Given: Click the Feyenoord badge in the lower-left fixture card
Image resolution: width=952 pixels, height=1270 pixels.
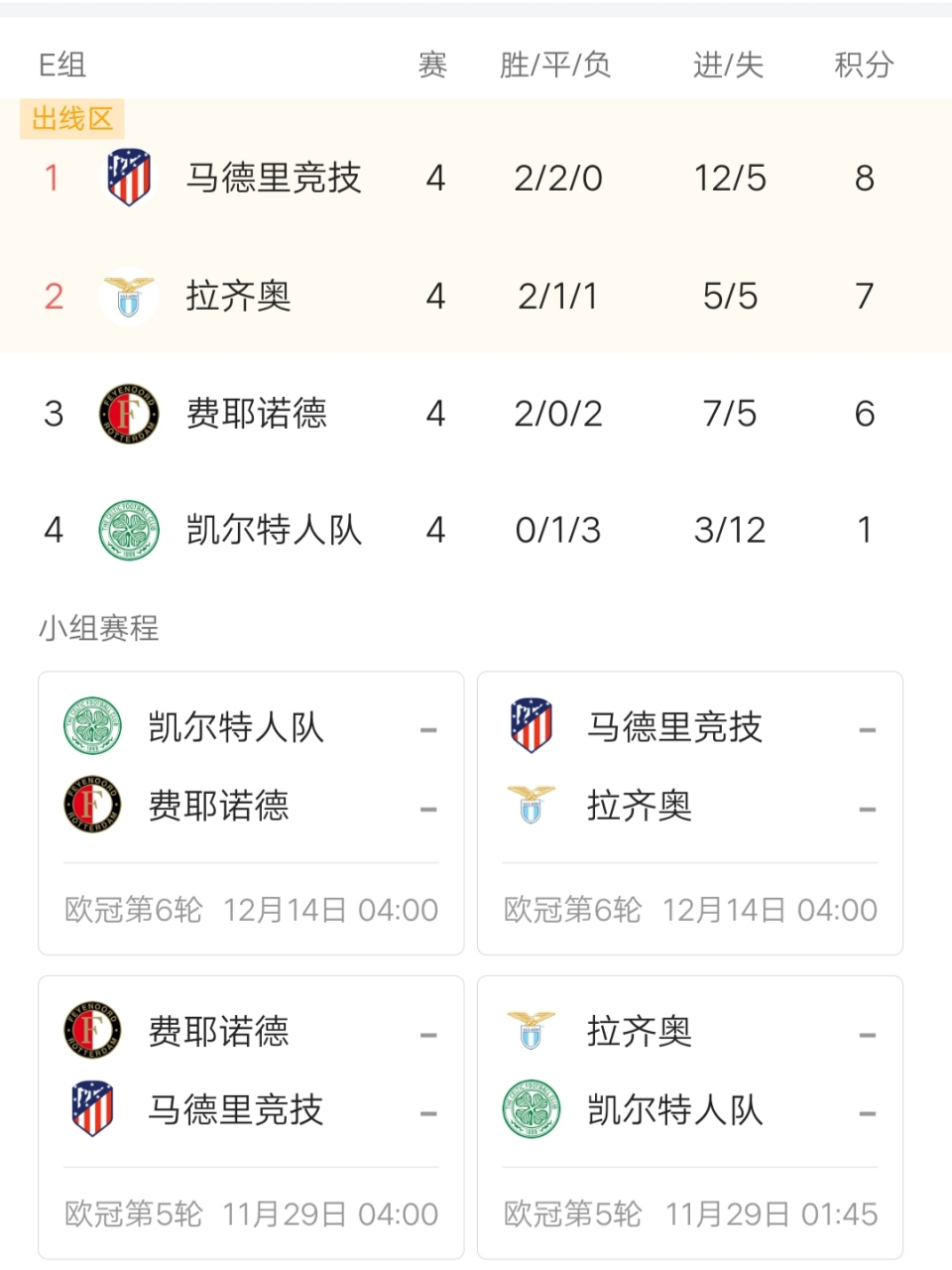Looking at the screenshot, I should coord(91,1032).
